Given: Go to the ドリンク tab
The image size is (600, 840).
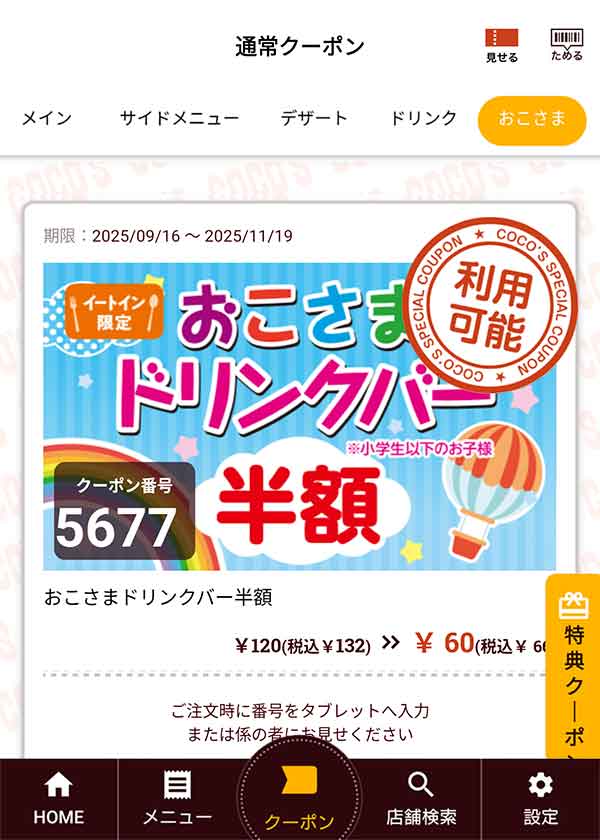Looking at the screenshot, I should click(x=423, y=118).
